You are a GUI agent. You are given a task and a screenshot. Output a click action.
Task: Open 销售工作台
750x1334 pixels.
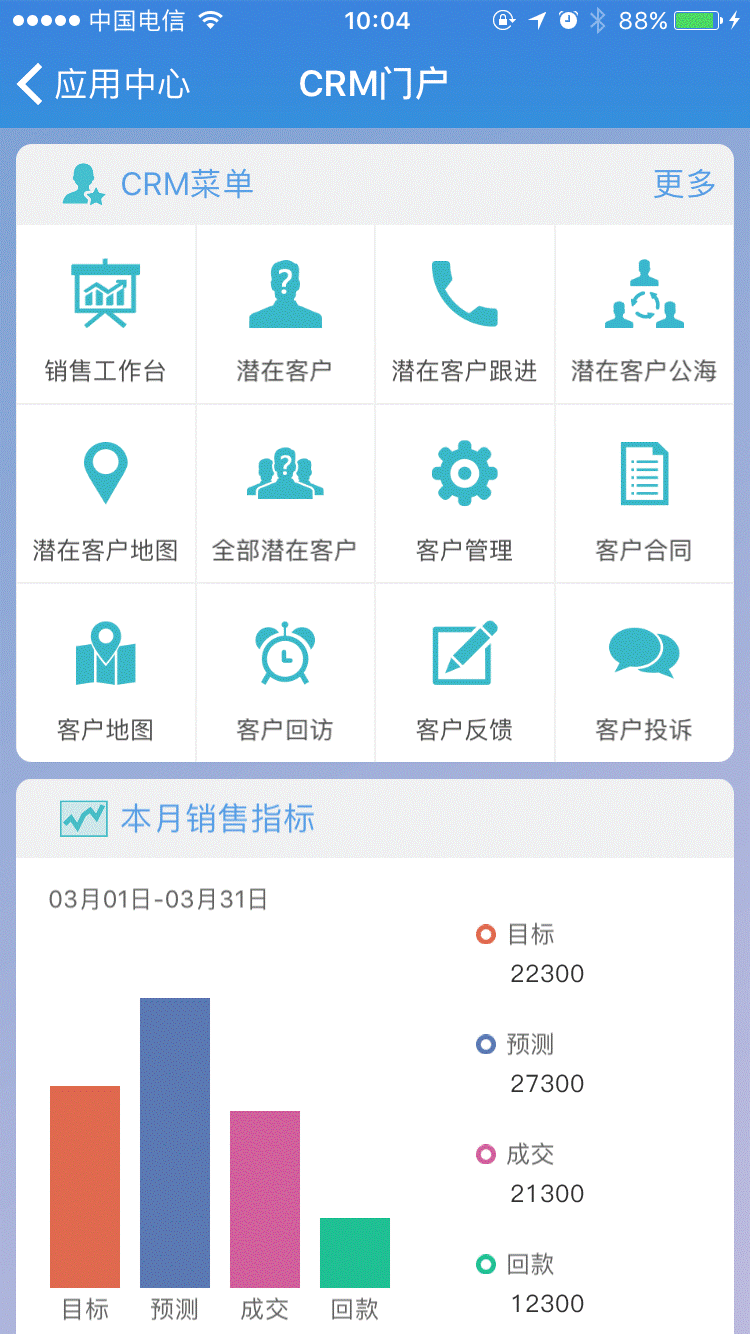[105, 315]
